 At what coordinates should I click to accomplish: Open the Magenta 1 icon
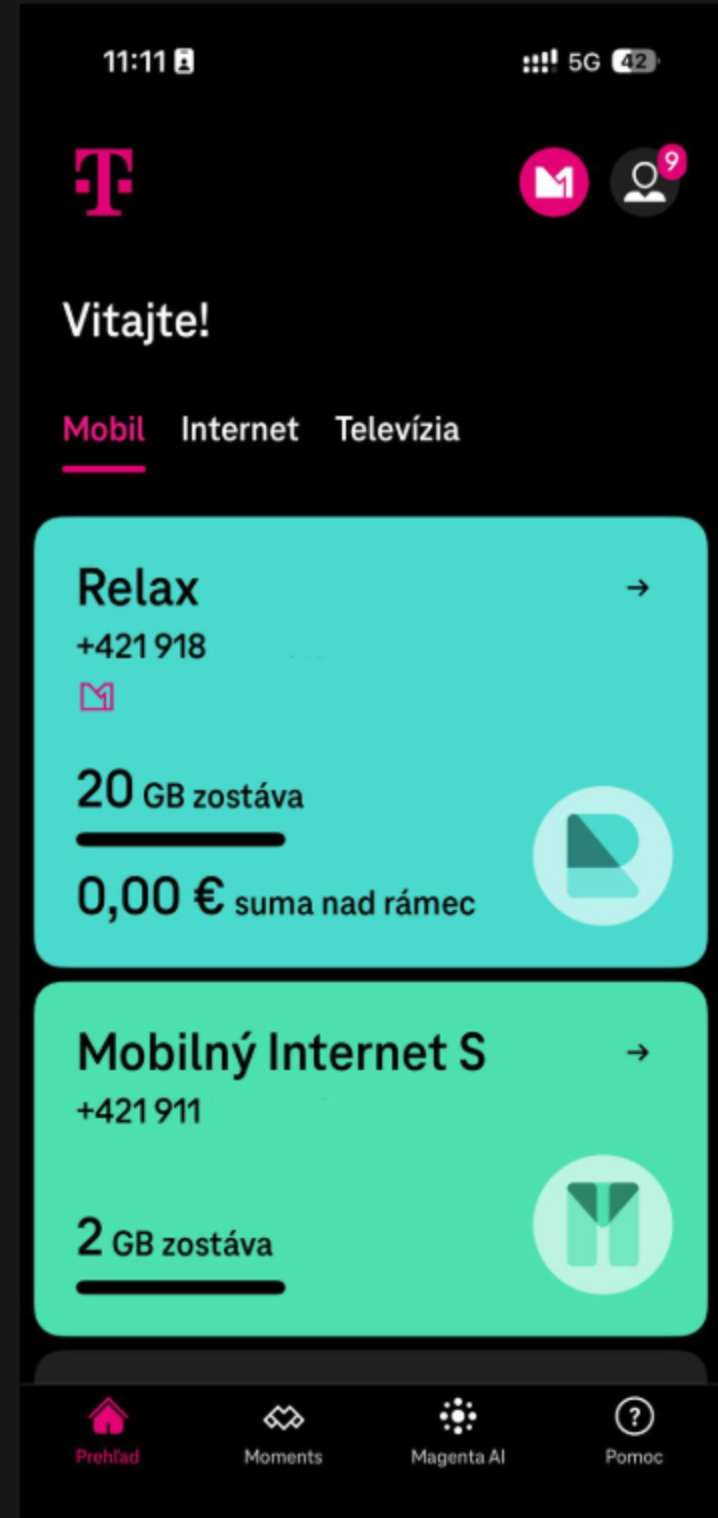point(554,183)
